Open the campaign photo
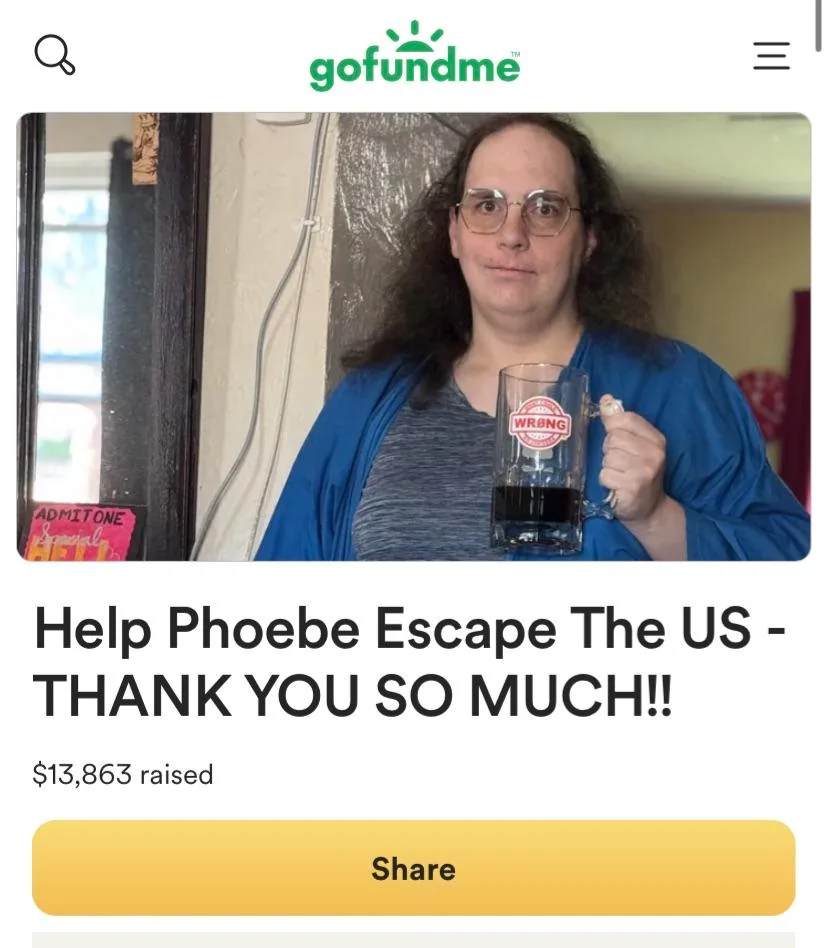Viewport: 827px width, 948px height. coord(414,337)
